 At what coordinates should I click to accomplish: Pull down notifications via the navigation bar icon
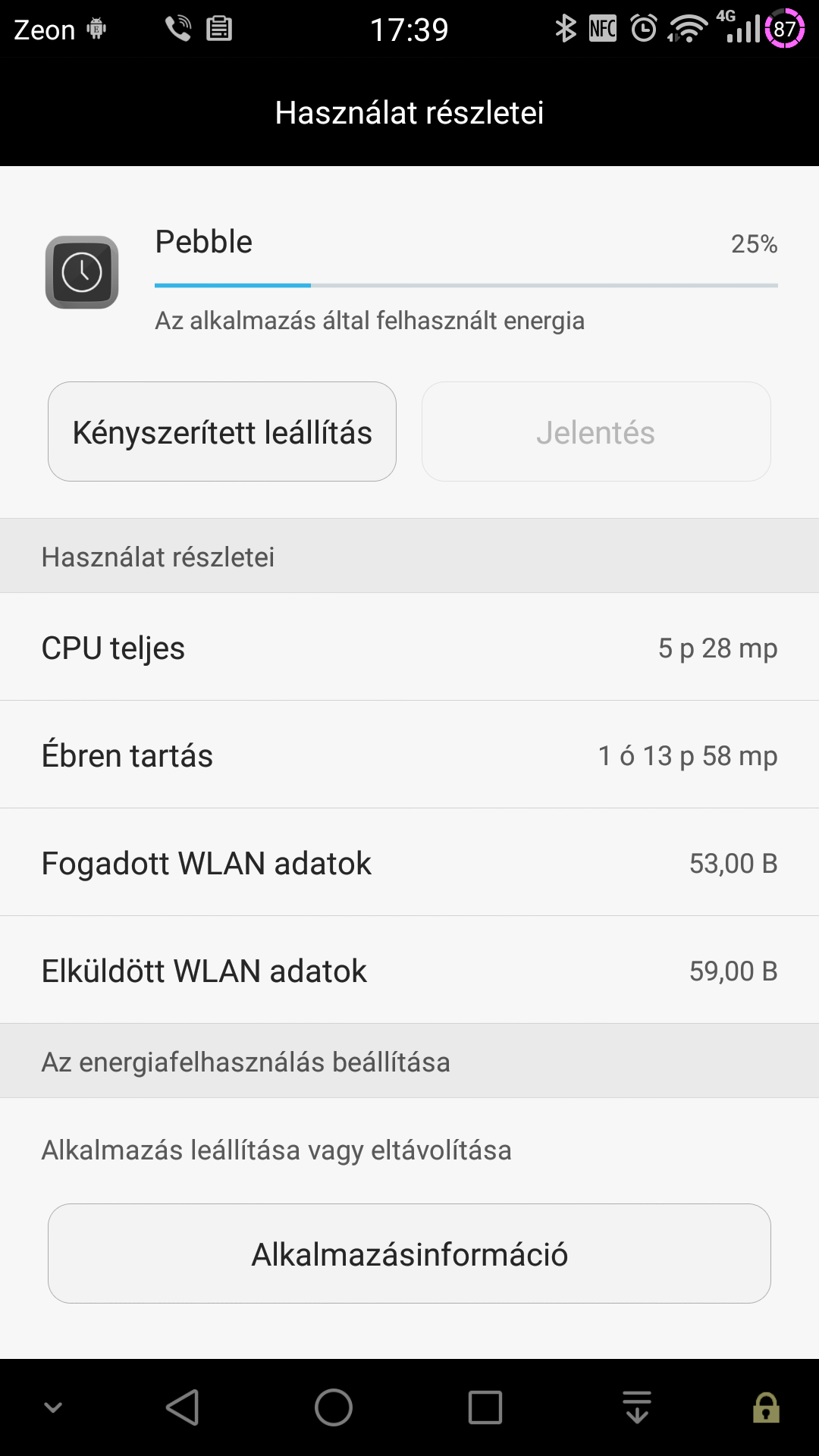pyautogui.click(x=637, y=1407)
